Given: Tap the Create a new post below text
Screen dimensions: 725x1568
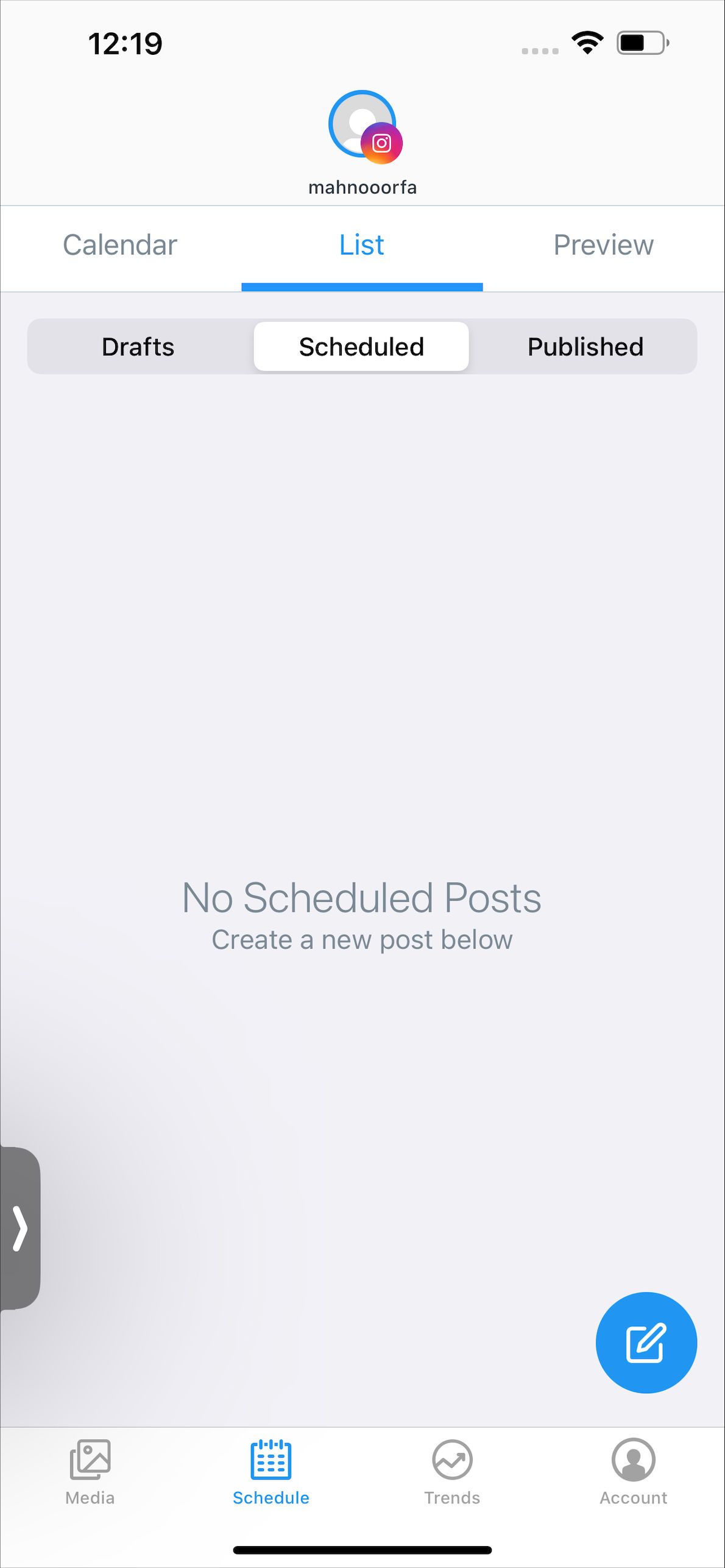Looking at the screenshot, I should pos(362,939).
